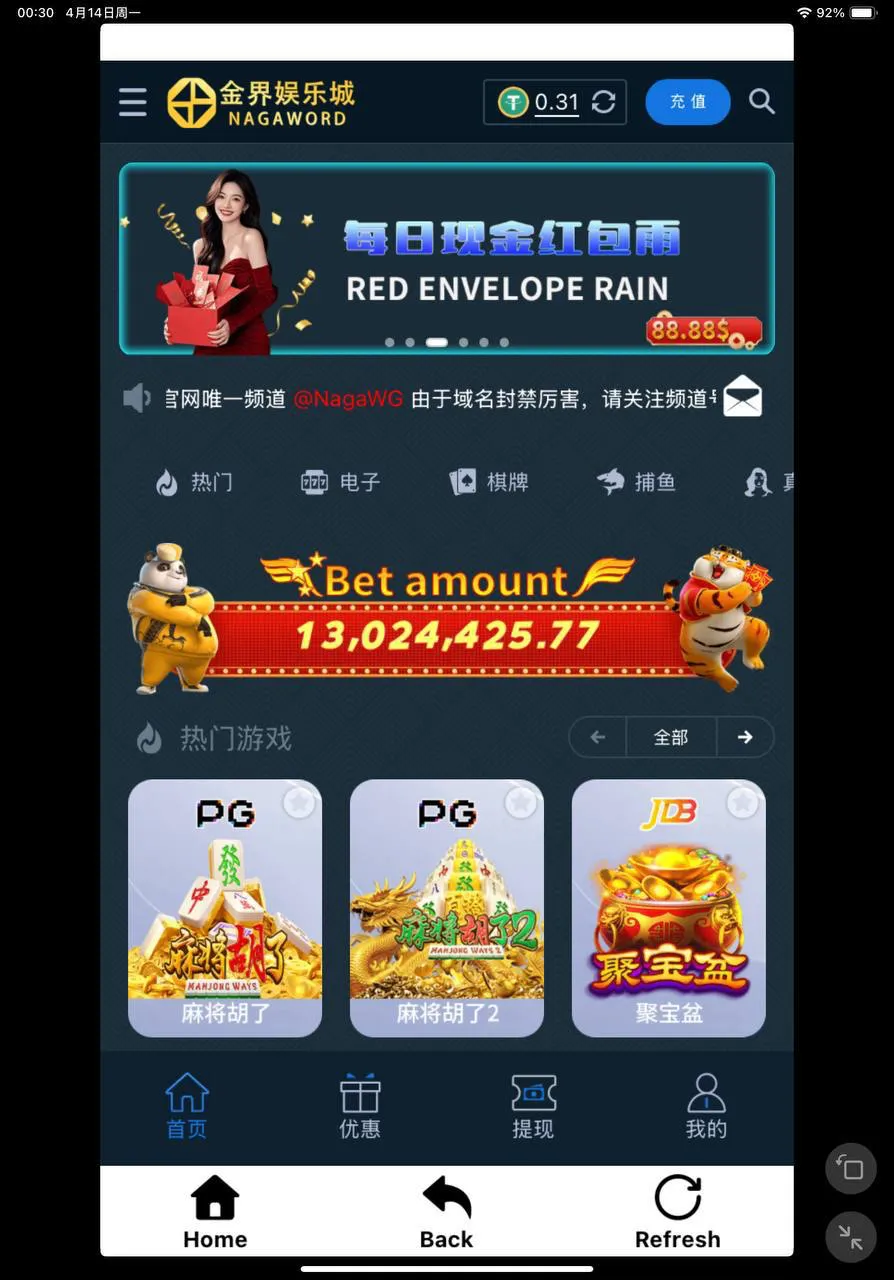
Task: Open the hamburger drawer menu
Action: 133,102
